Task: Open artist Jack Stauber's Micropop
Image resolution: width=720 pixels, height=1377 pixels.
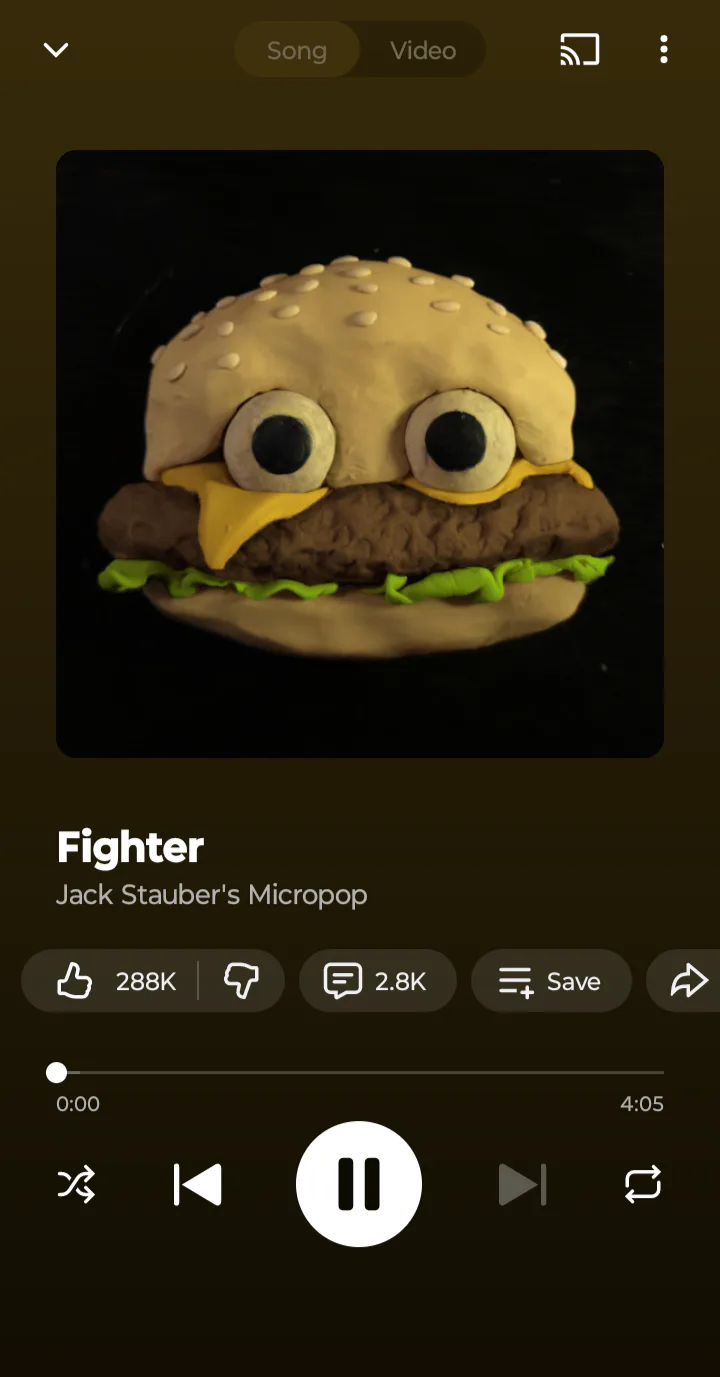Action: click(212, 894)
